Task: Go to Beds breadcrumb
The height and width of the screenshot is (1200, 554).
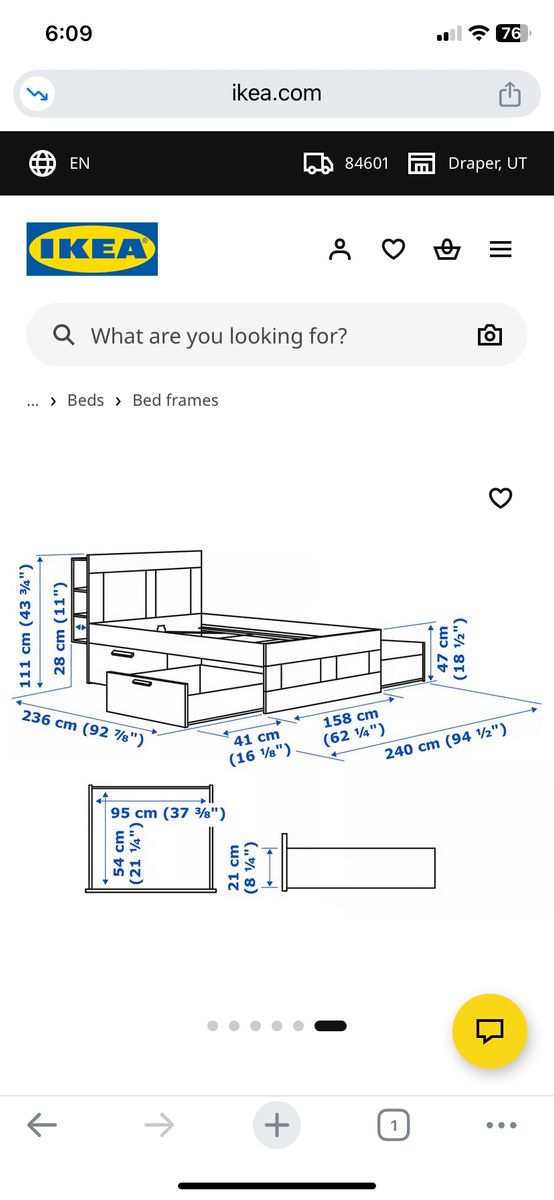Action: (85, 400)
